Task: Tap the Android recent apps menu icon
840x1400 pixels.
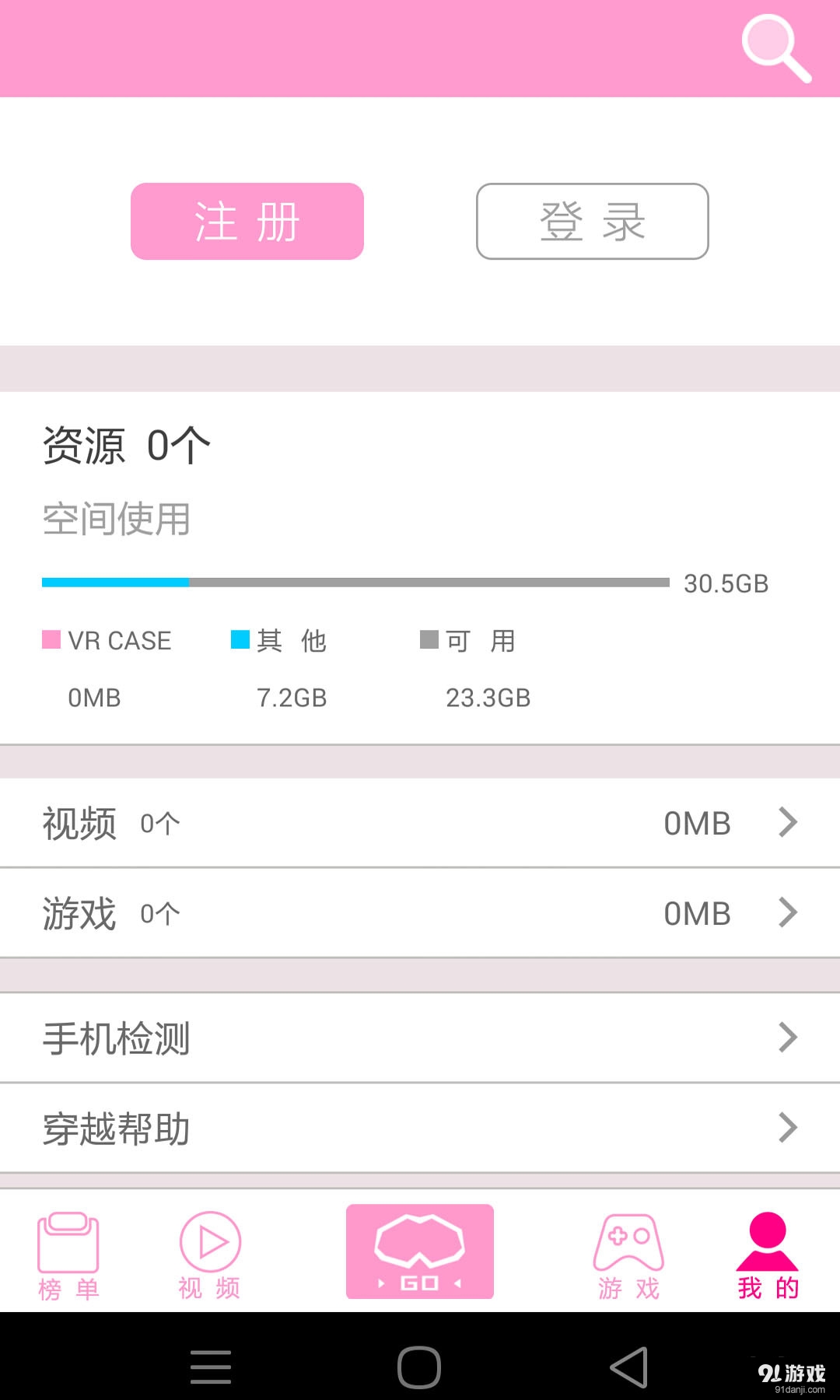Action: [x=210, y=1367]
